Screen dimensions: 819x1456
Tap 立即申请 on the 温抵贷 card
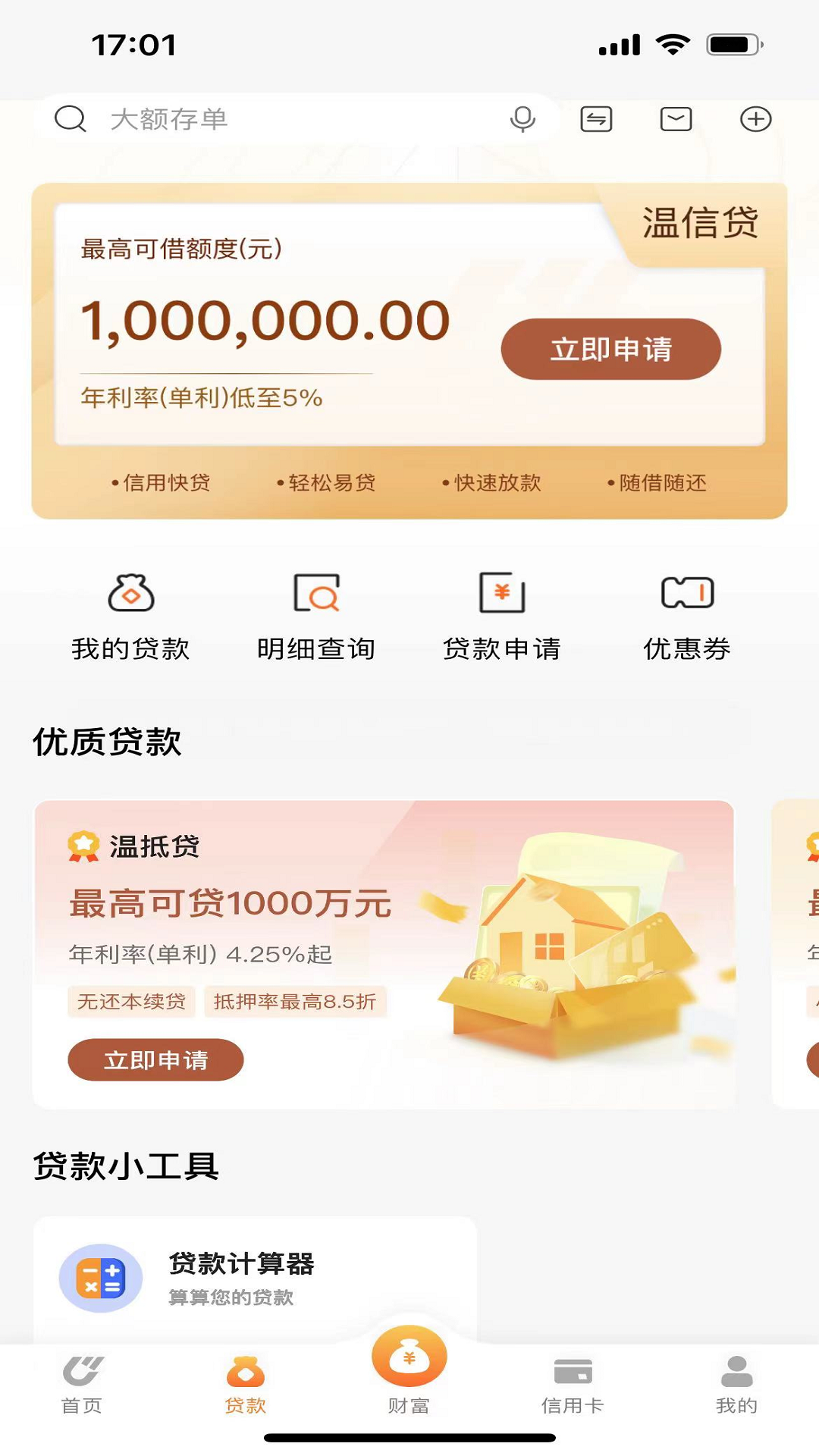pyautogui.click(x=155, y=1061)
